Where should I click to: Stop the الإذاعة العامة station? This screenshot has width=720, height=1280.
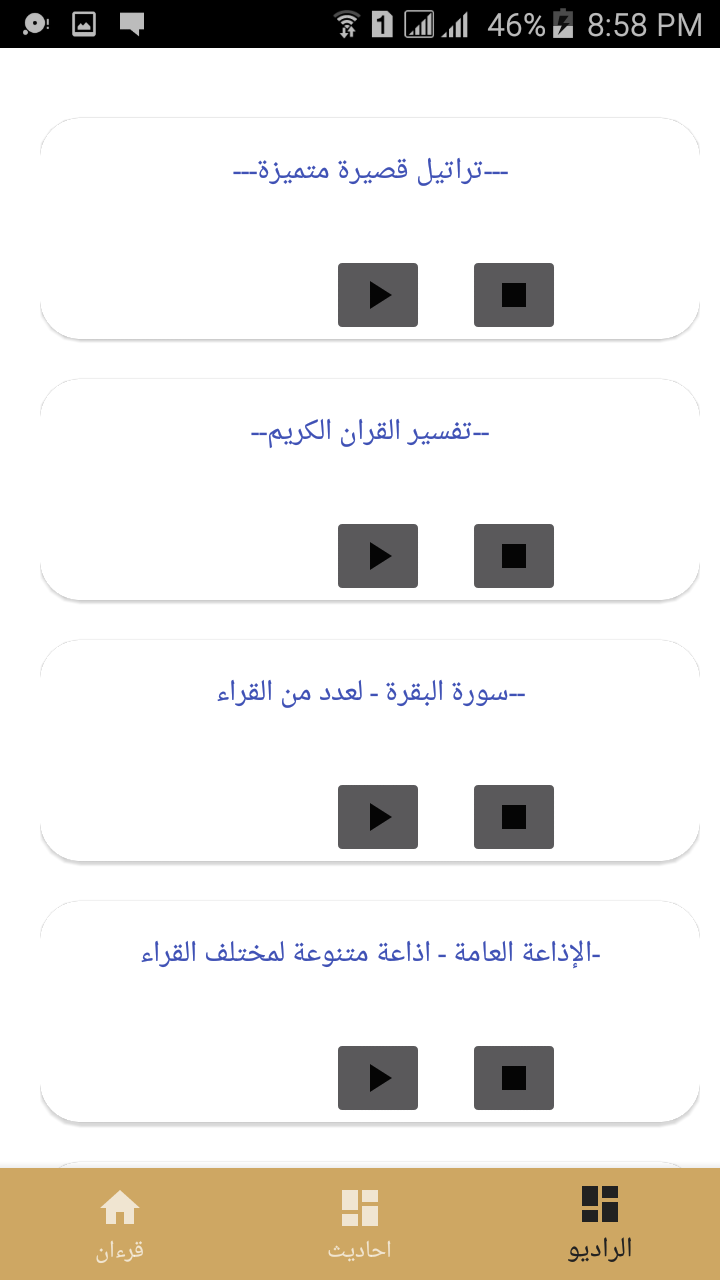coord(514,1078)
